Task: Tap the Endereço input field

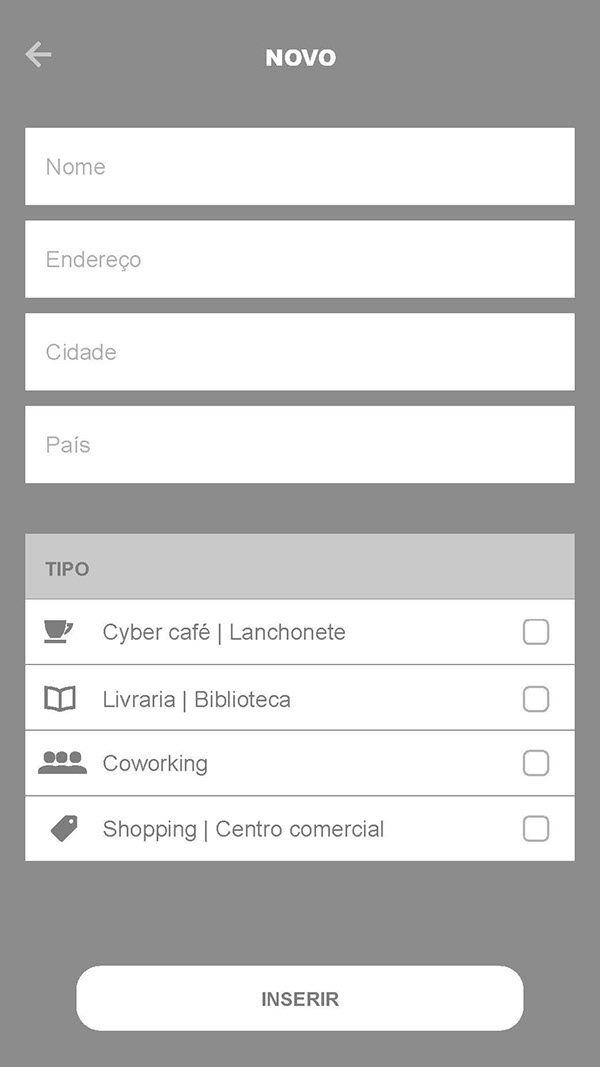Action: click(300, 259)
